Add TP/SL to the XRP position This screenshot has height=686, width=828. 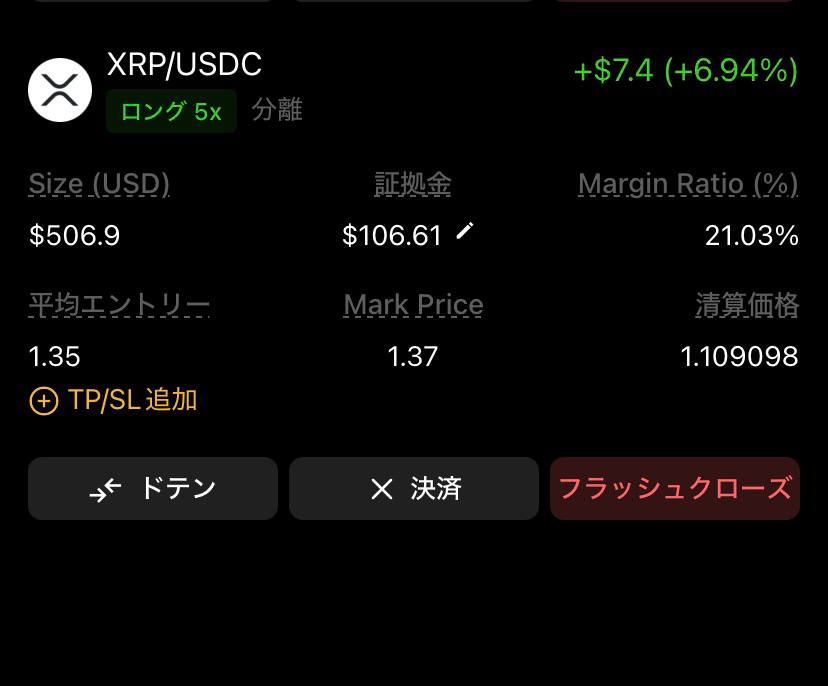click(x=114, y=401)
